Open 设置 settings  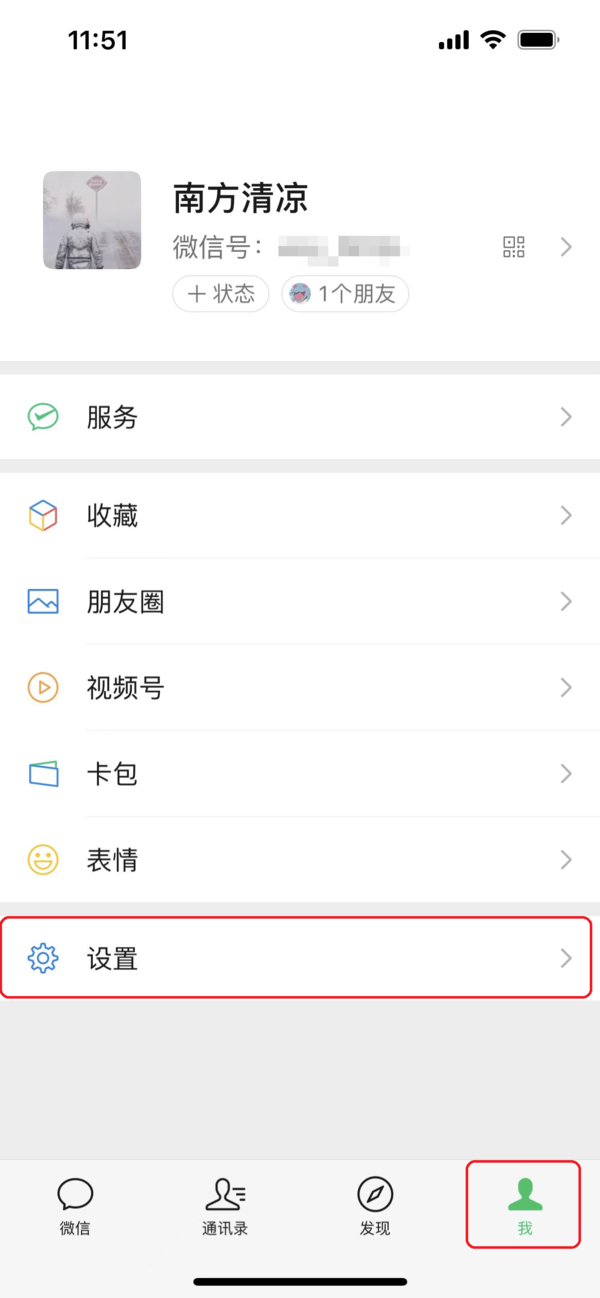coord(300,958)
